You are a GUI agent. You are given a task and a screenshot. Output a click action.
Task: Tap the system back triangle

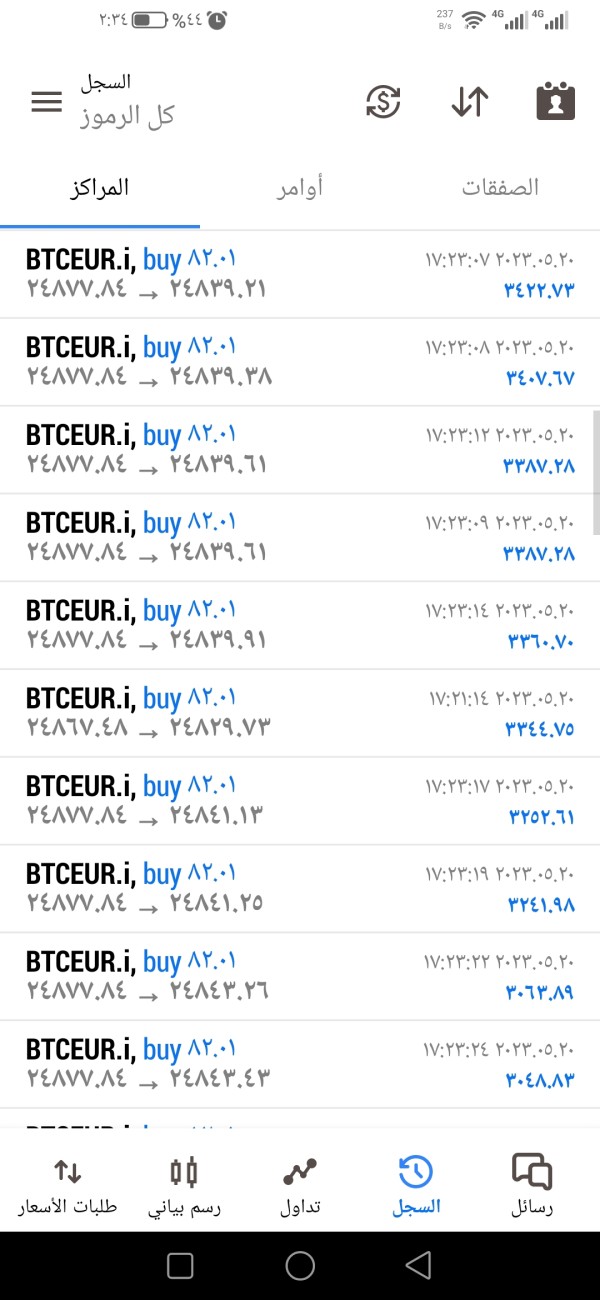[419, 1266]
